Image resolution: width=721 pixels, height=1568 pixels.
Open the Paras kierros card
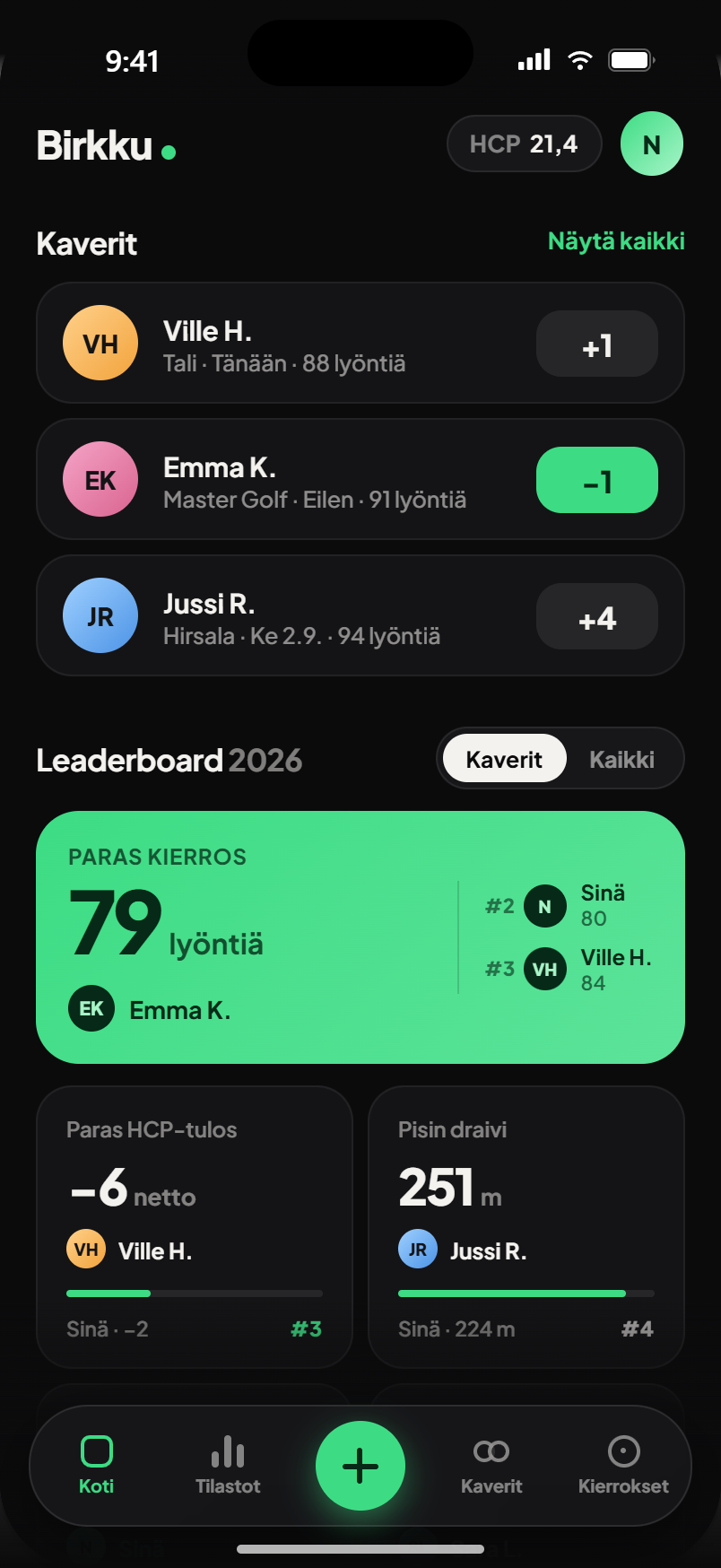[x=360, y=937]
